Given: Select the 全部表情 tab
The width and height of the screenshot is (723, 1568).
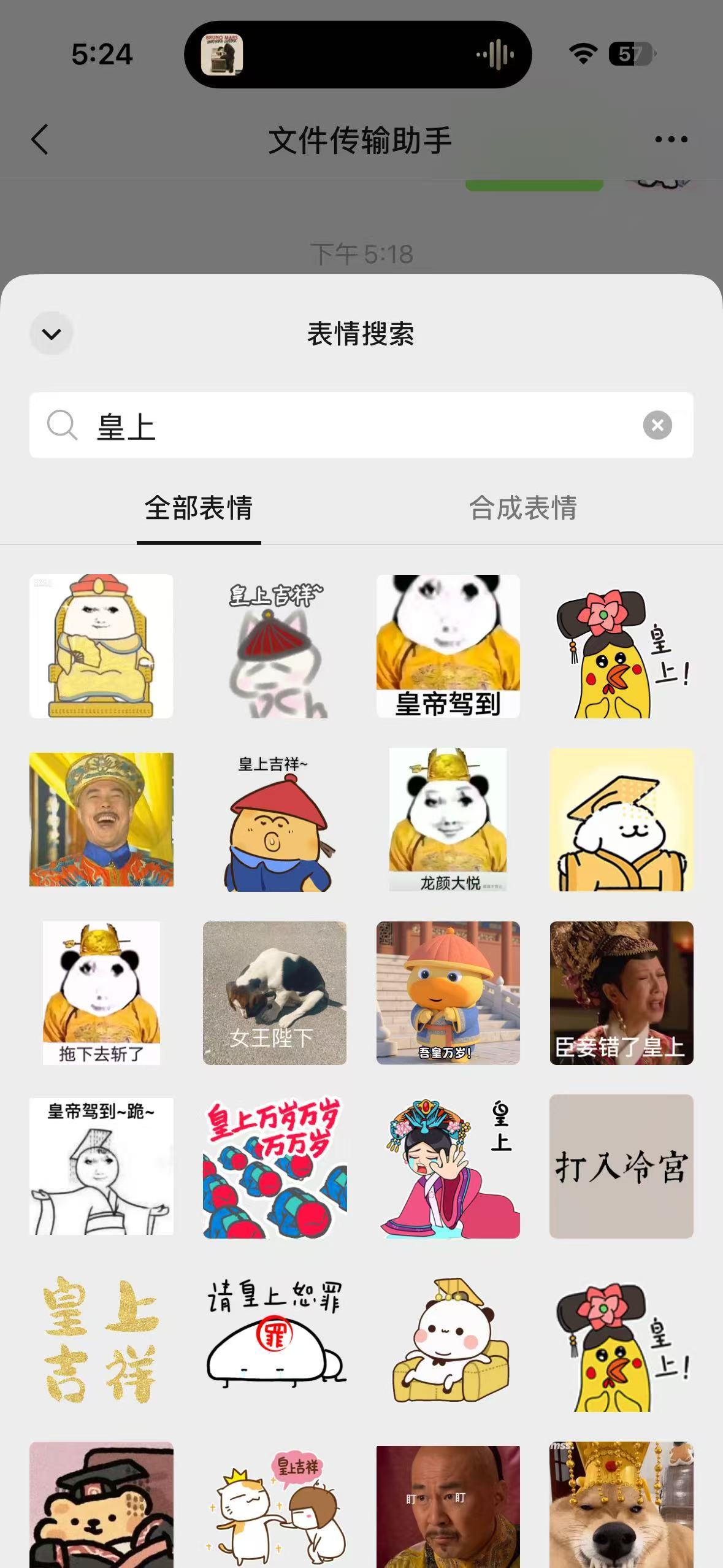Looking at the screenshot, I should [199, 508].
